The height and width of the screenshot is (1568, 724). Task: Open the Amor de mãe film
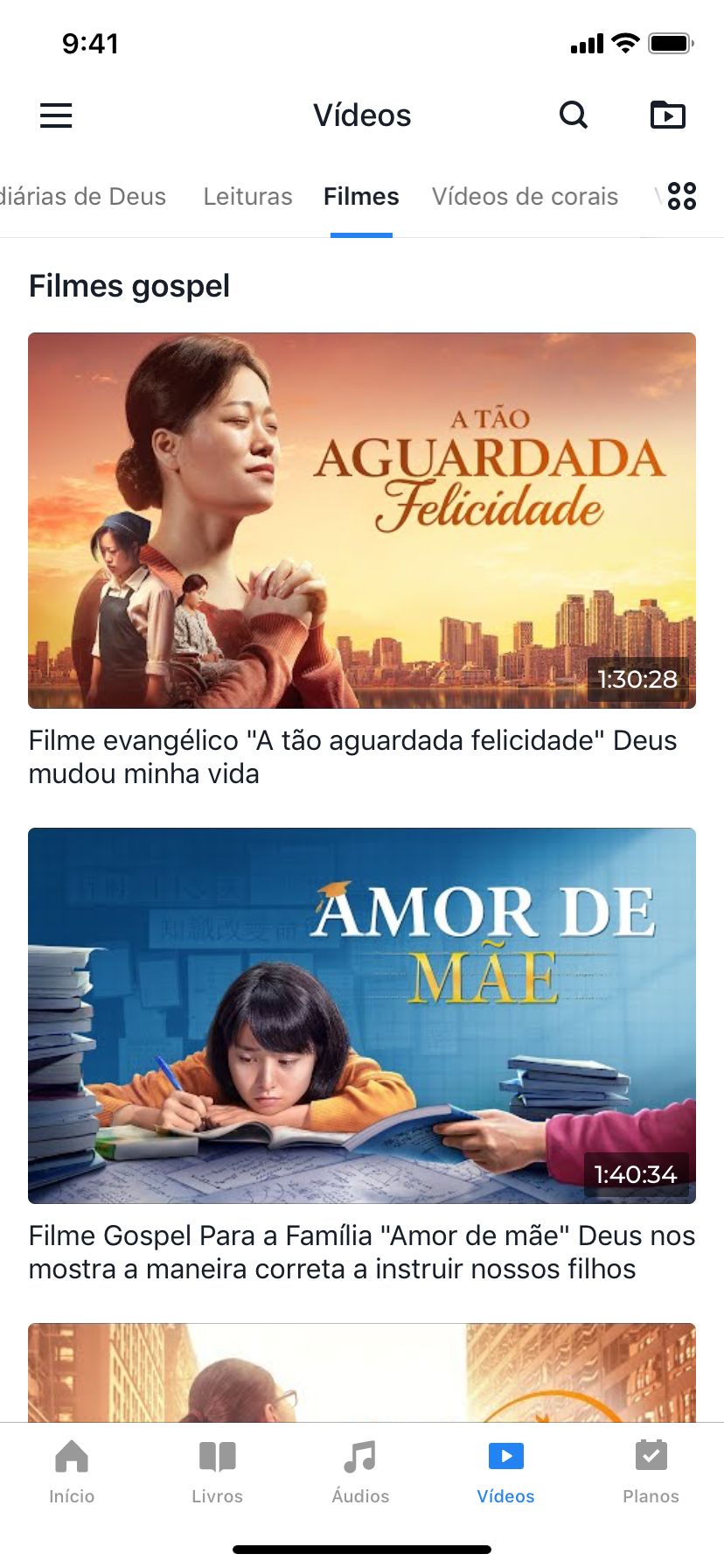tap(362, 1015)
